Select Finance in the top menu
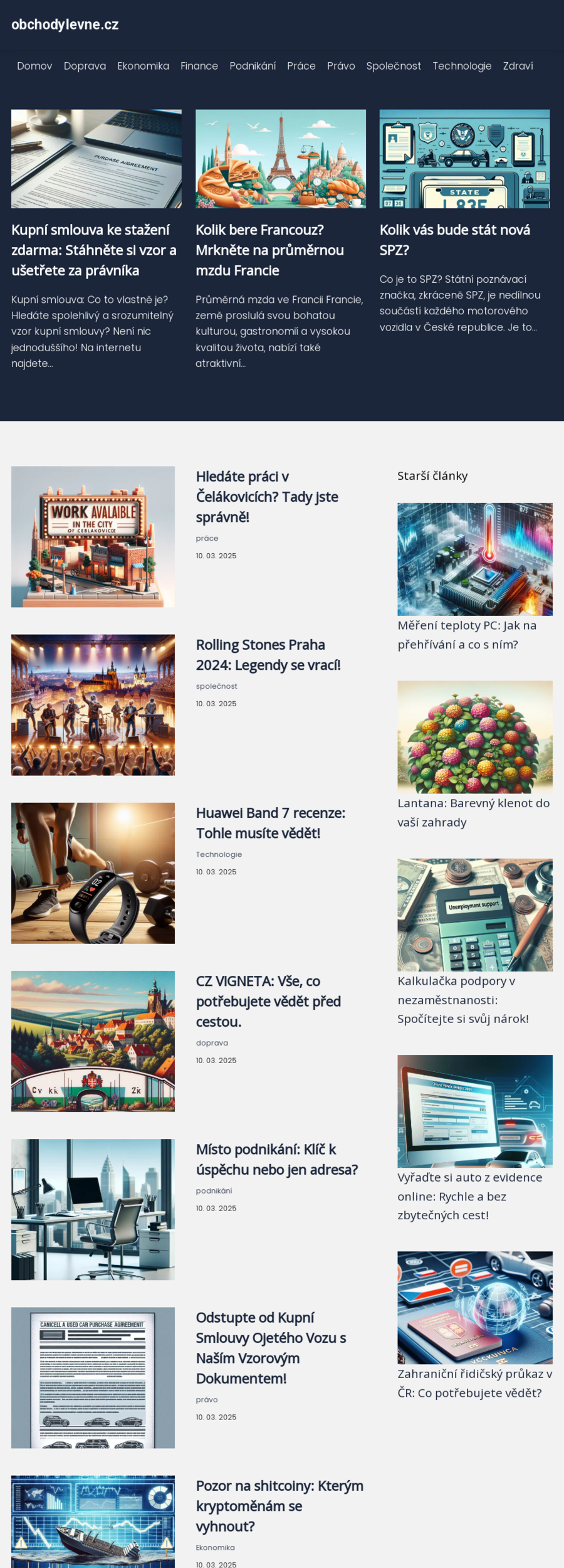This screenshot has height=1568, width=564. pyautogui.click(x=199, y=66)
